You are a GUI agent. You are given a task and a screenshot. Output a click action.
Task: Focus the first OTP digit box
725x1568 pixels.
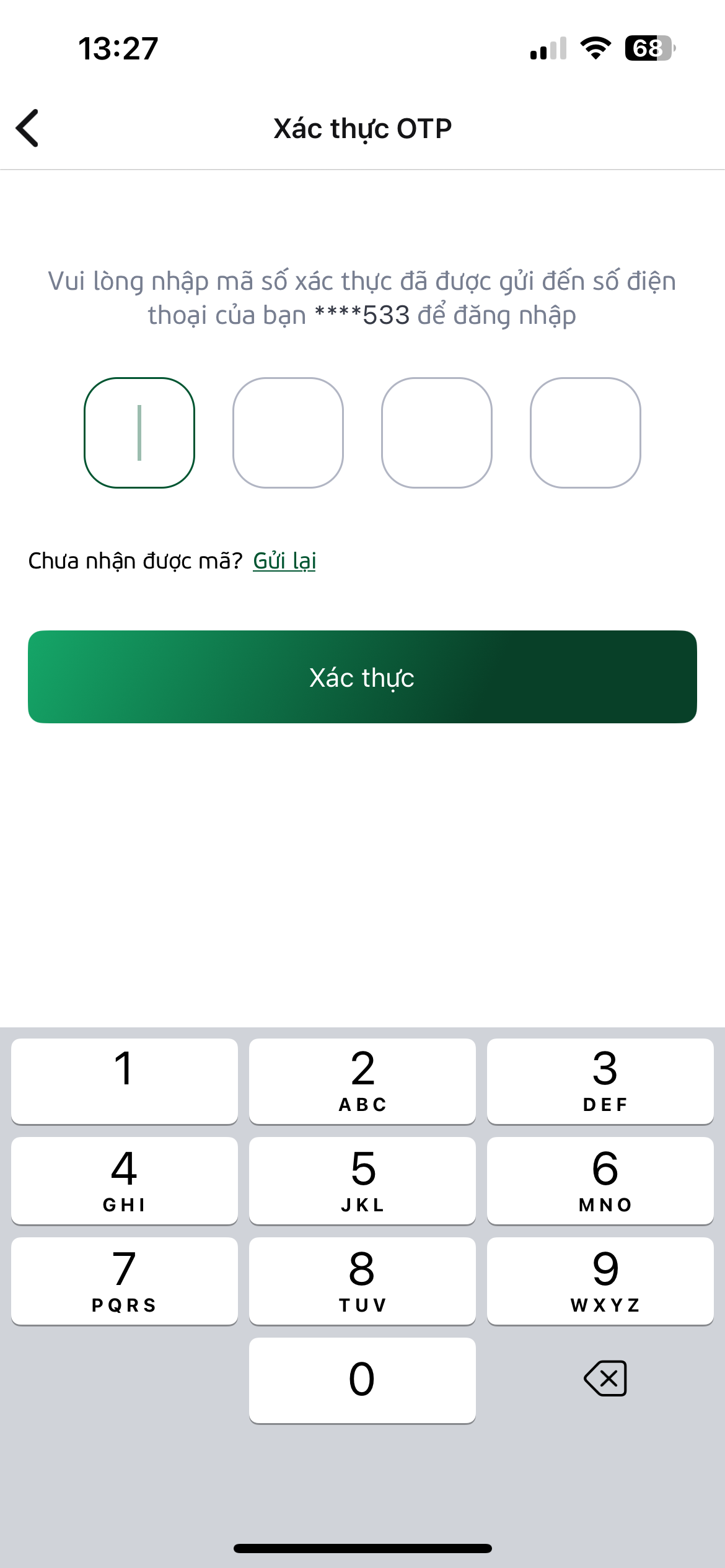pos(139,433)
